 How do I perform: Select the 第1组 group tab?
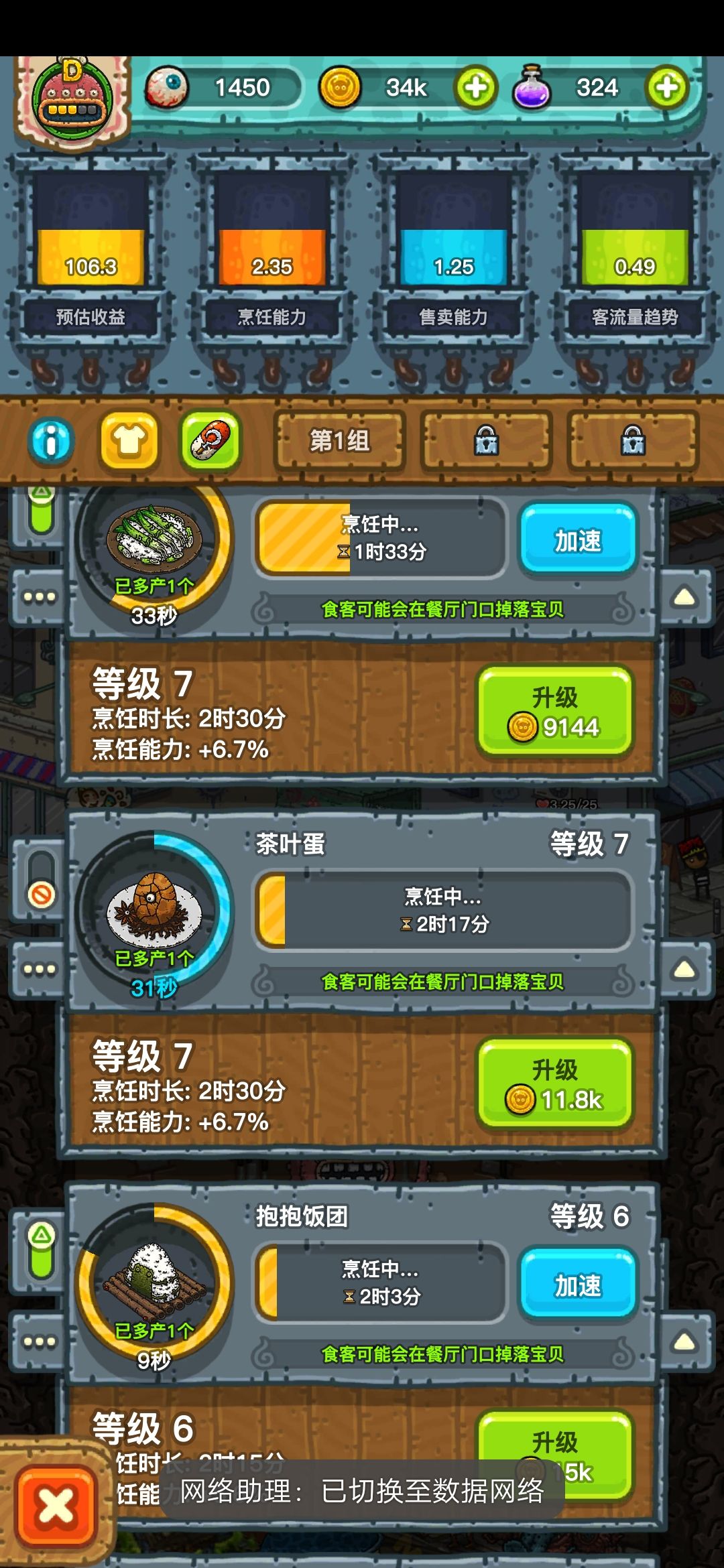340,441
